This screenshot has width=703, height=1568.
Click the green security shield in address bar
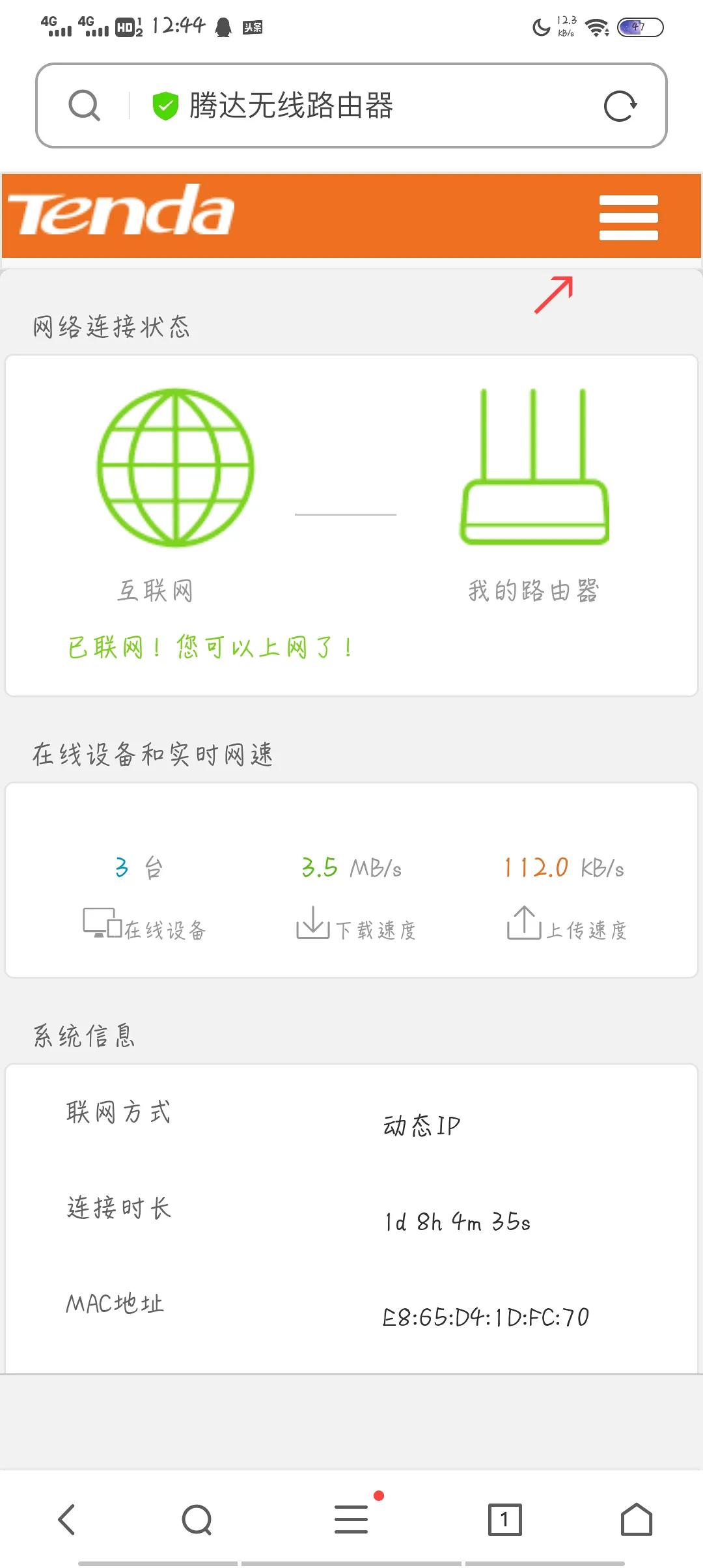(x=165, y=104)
